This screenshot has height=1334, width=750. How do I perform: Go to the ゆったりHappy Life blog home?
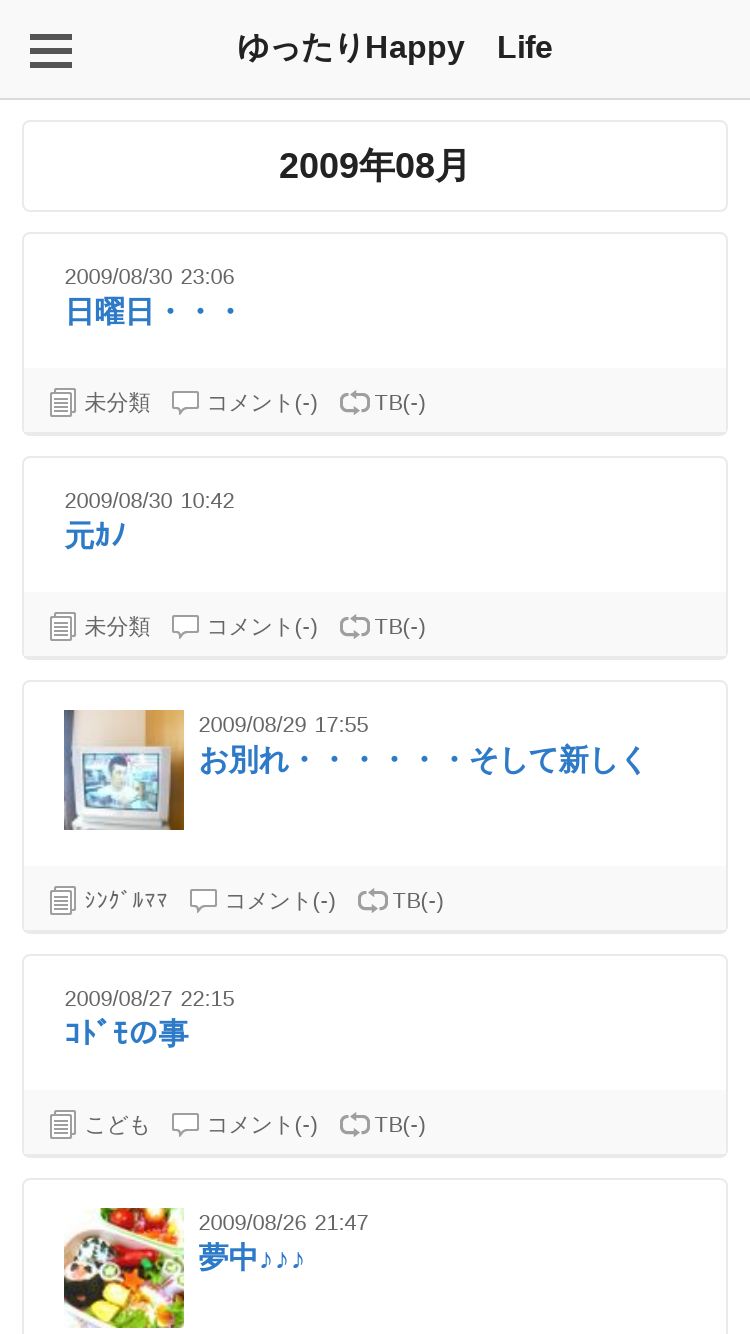pyautogui.click(x=394, y=48)
